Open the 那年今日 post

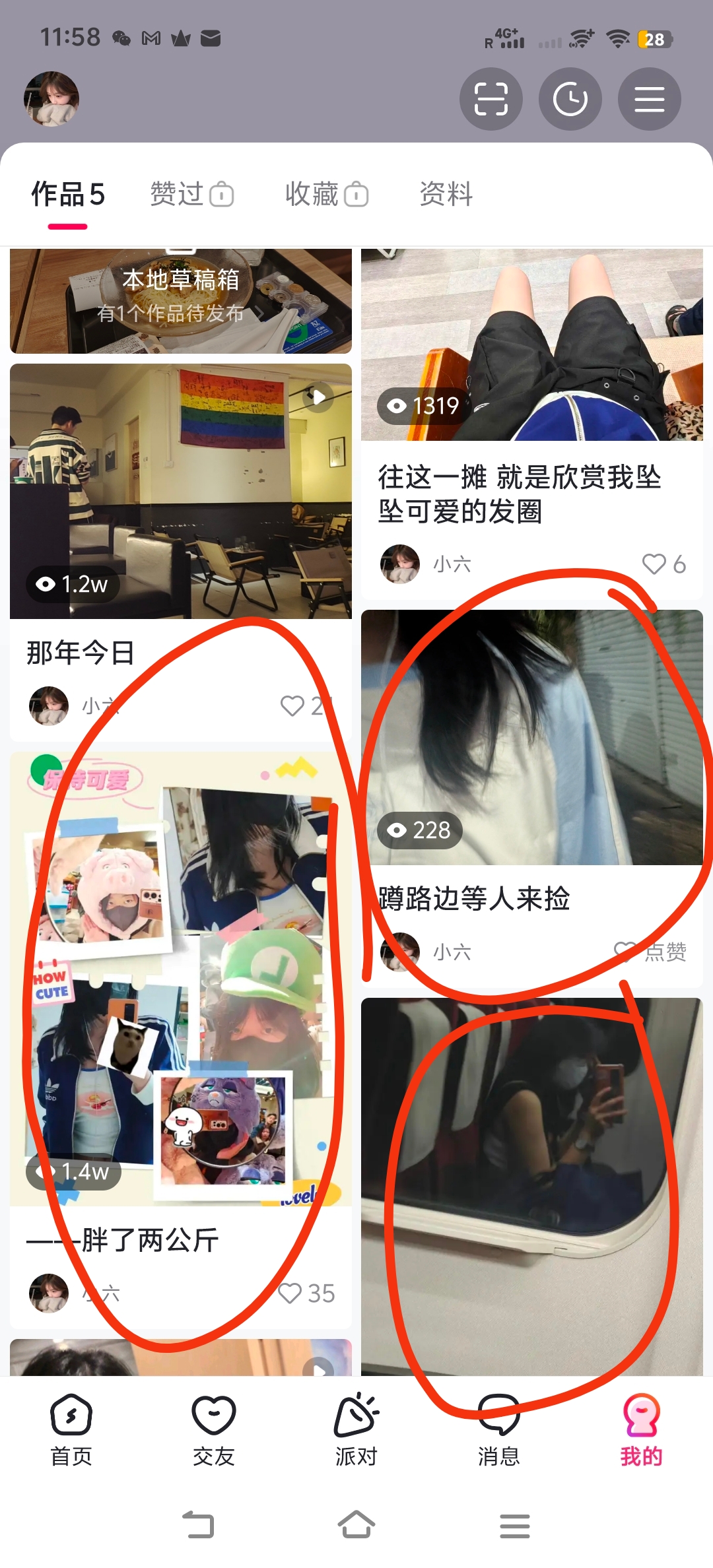[180, 492]
